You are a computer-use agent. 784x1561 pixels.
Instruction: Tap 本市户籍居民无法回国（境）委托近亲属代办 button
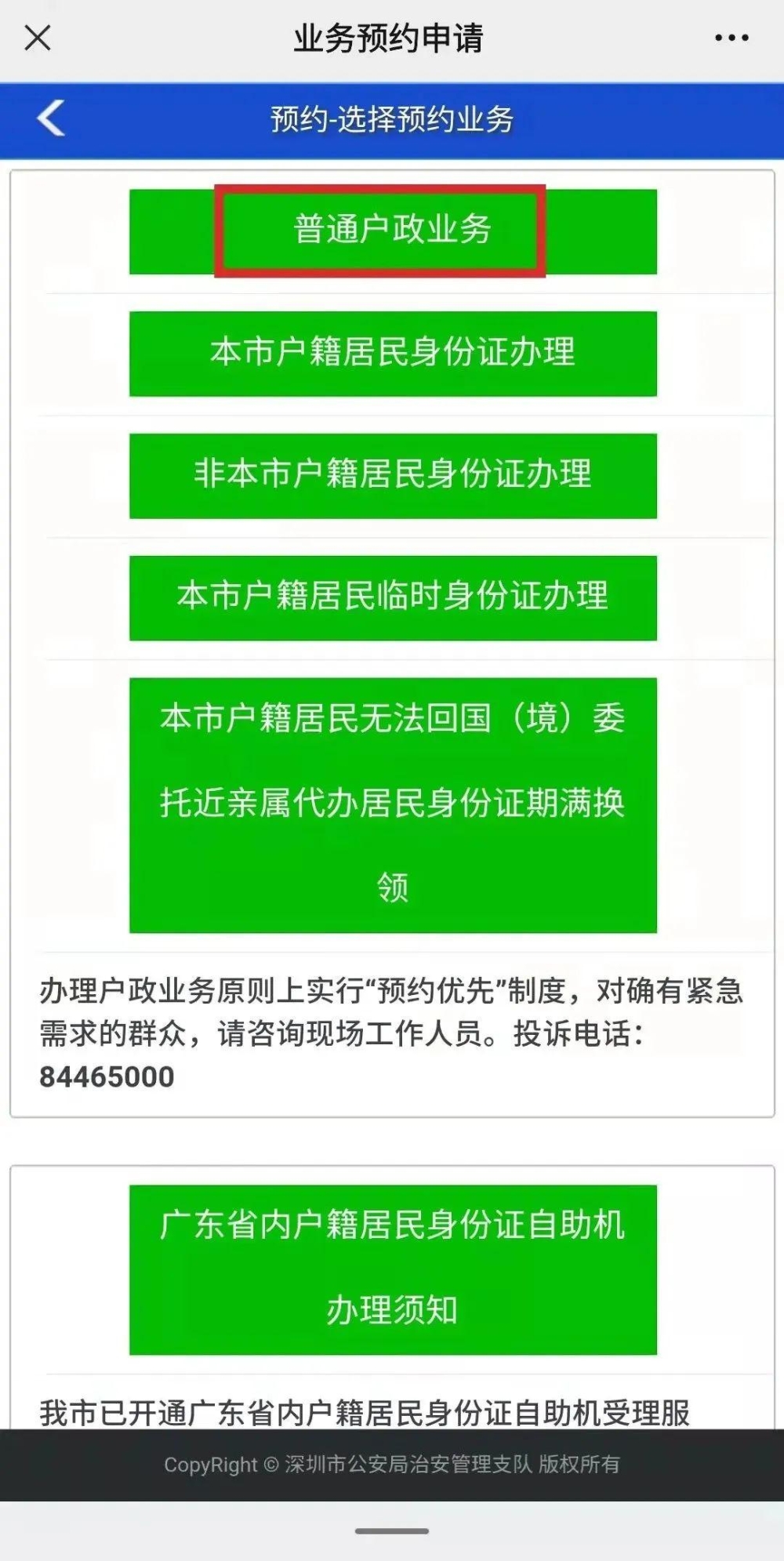(393, 805)
